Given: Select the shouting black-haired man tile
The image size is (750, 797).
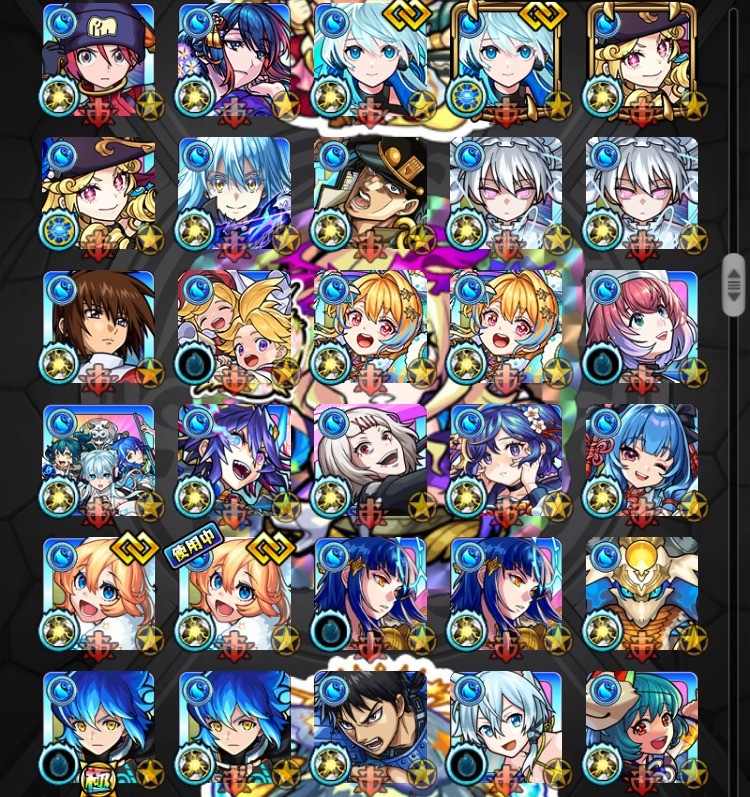Looking at the screenshot, I should 370,727.
